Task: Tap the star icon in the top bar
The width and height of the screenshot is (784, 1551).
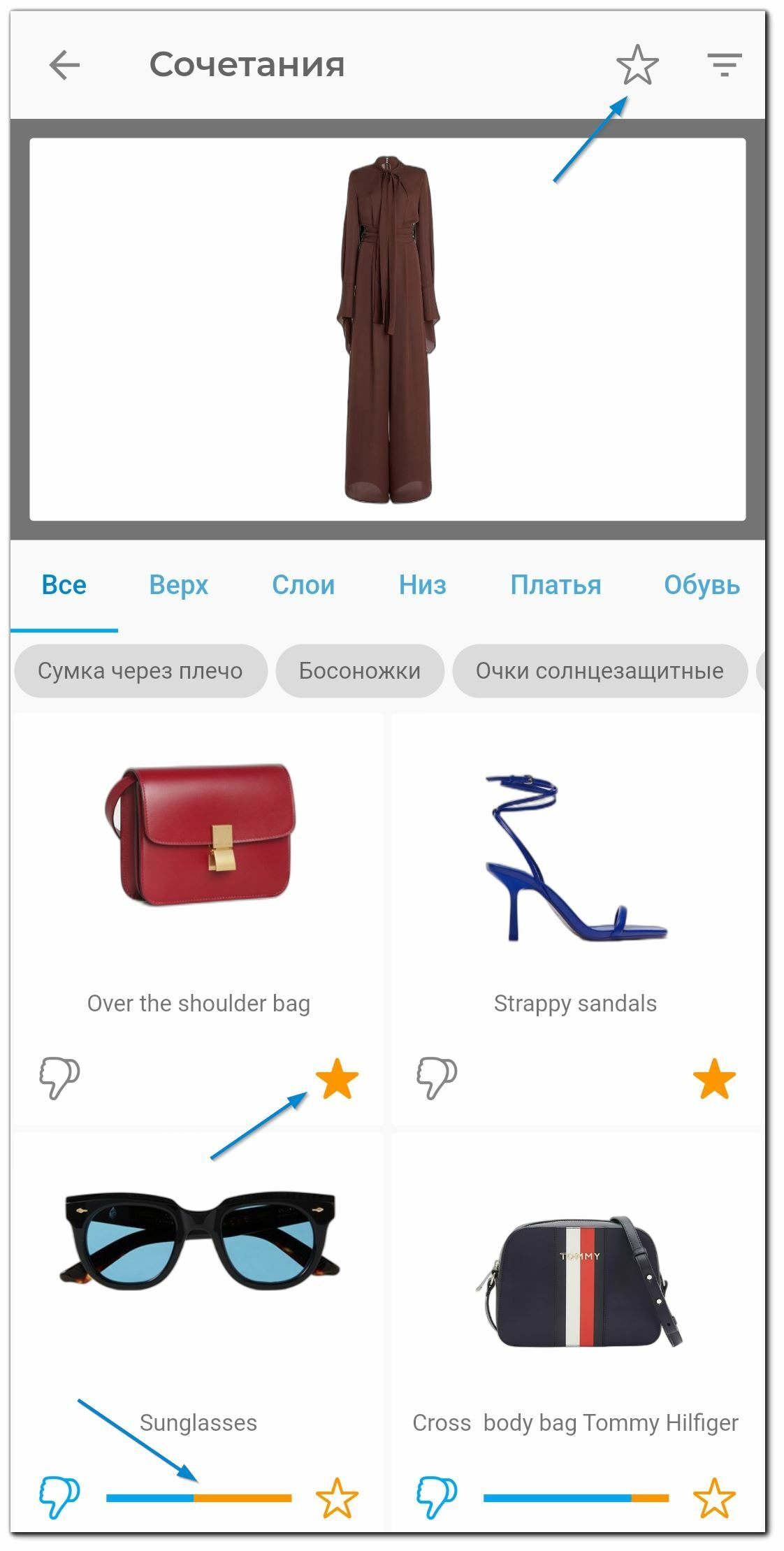Action: [637, 65]
